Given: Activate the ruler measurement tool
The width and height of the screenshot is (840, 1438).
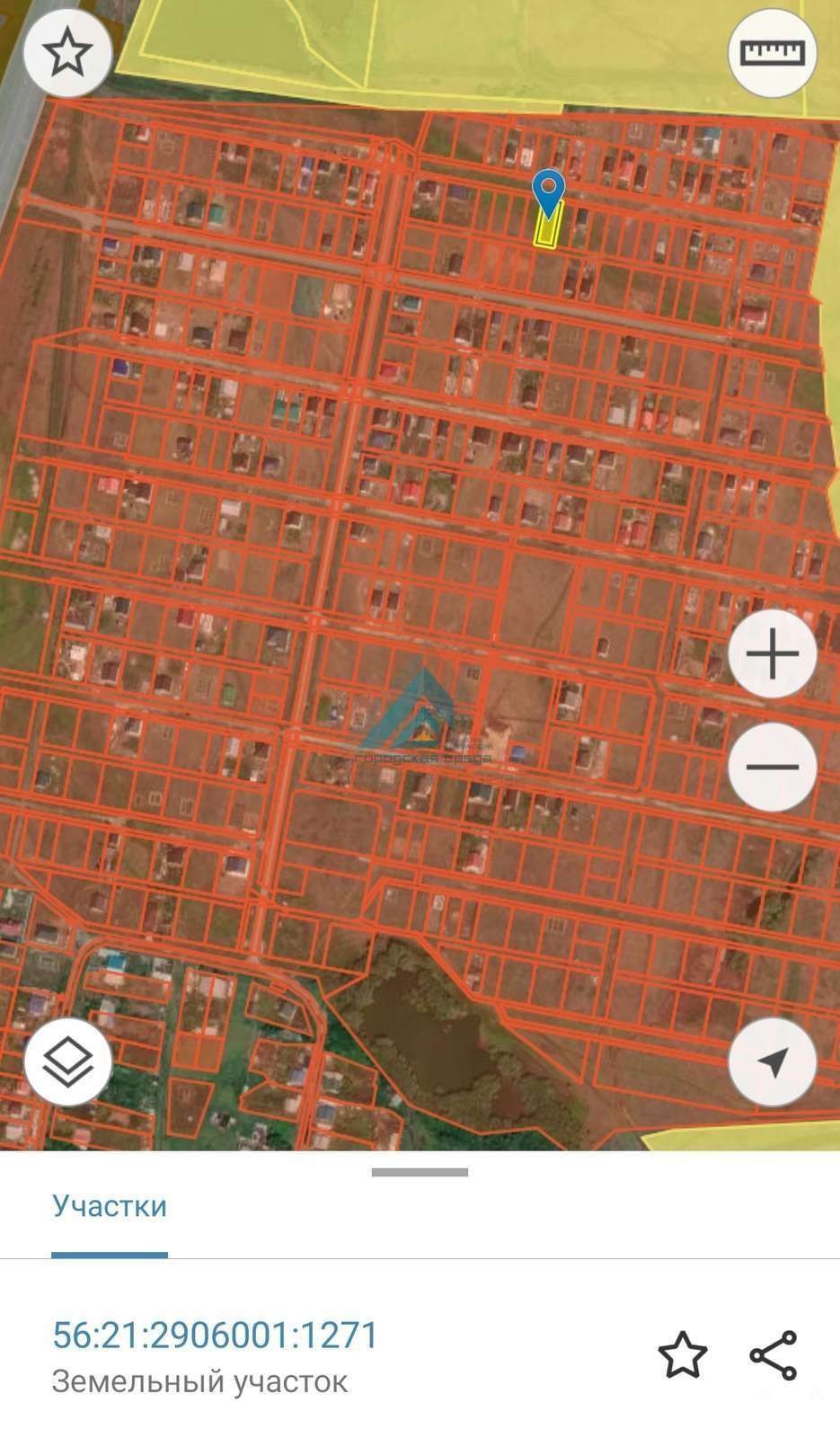Looking at the screenshot, I should (x=772, y=53).
